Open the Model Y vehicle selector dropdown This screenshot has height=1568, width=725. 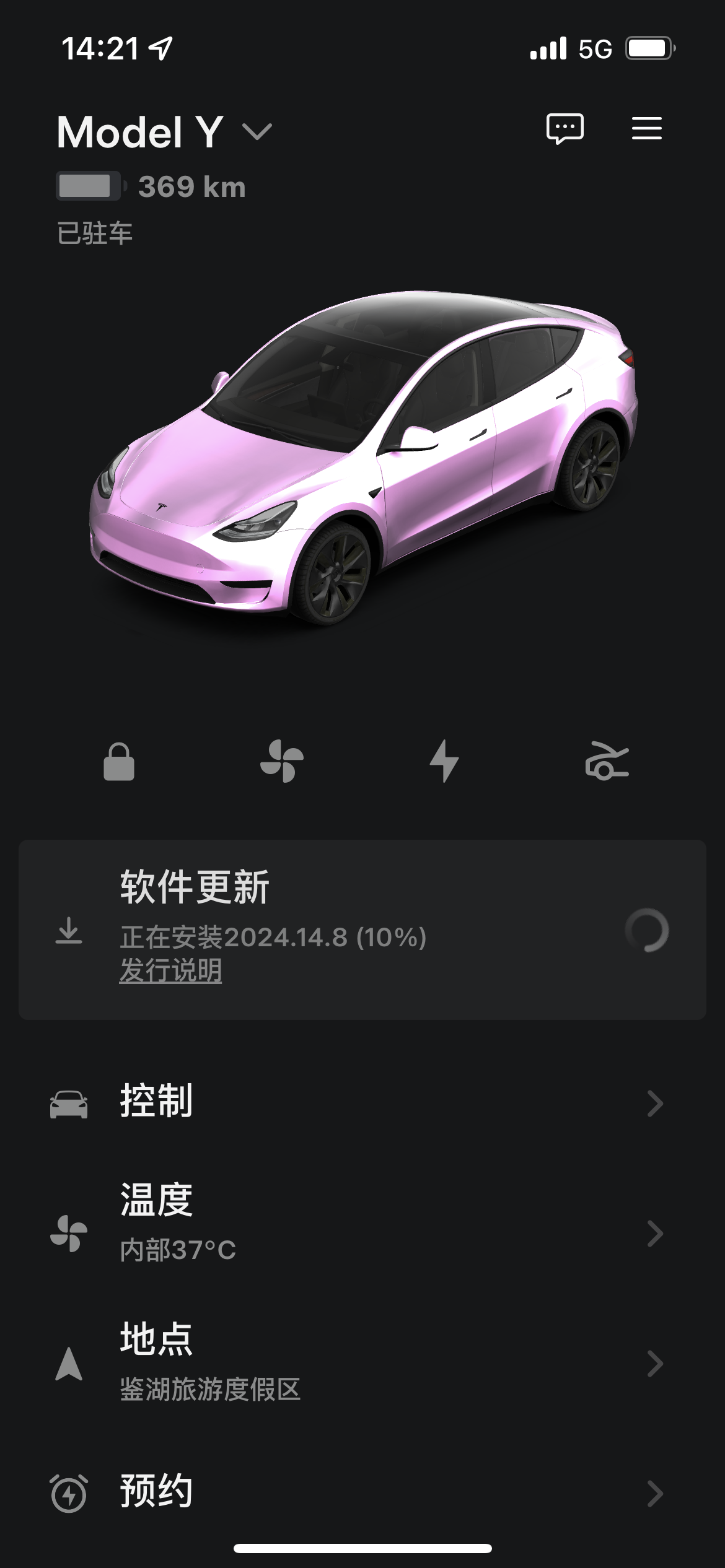(x=161, y=130)
